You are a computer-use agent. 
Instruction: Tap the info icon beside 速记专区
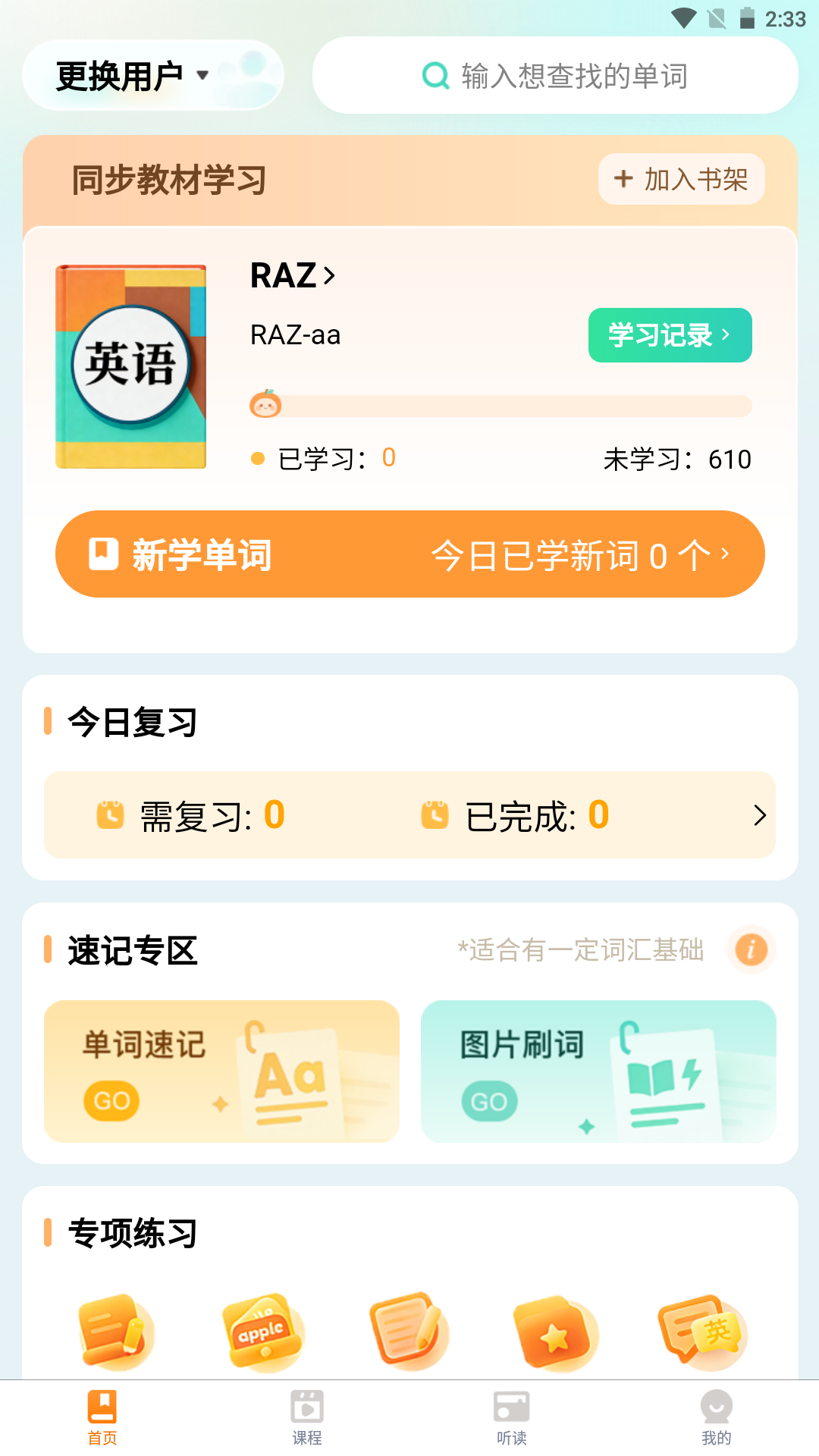pos(751,949)
